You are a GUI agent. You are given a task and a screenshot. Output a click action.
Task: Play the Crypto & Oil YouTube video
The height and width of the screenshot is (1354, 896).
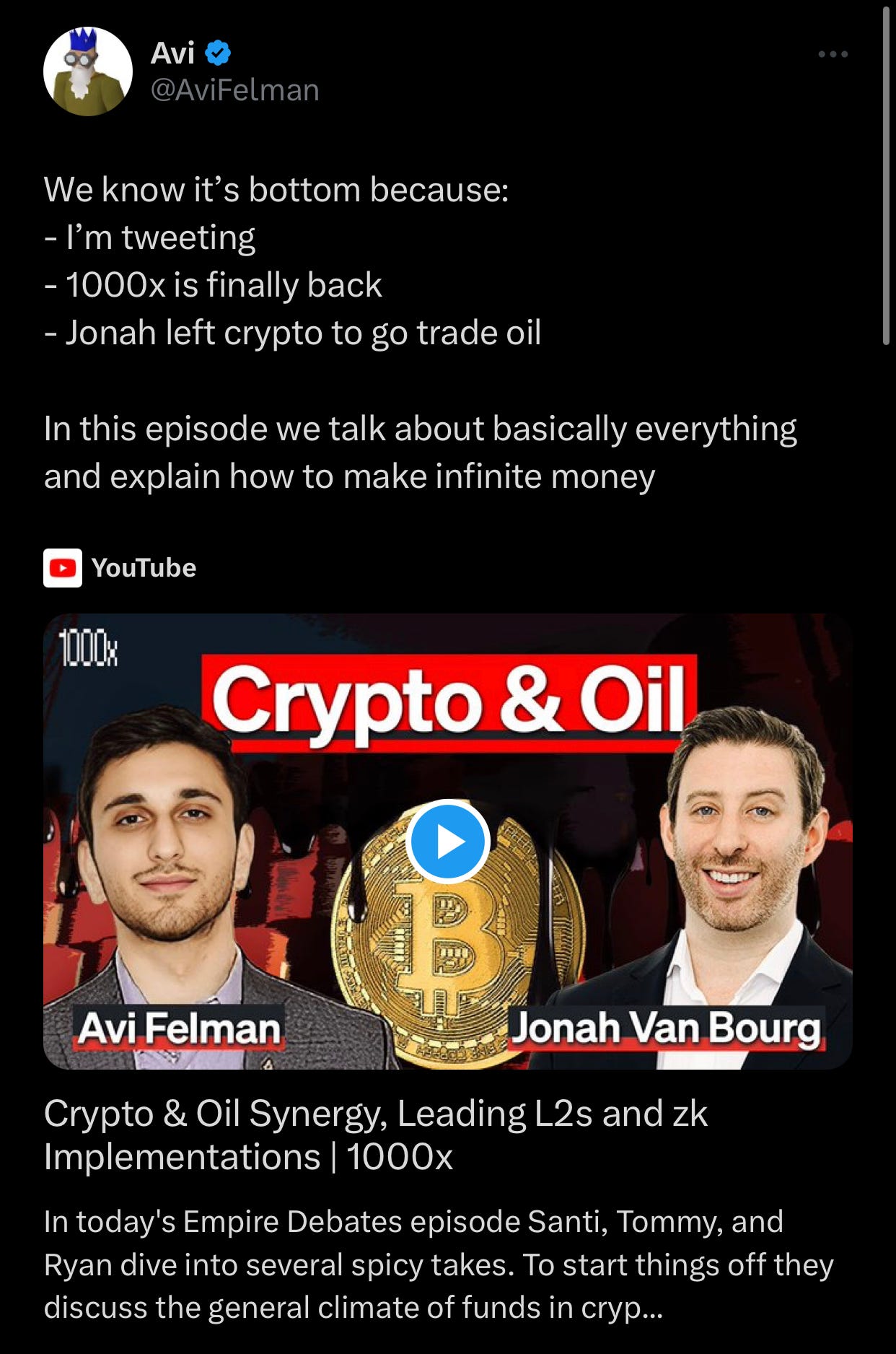(x=447, y=842)
